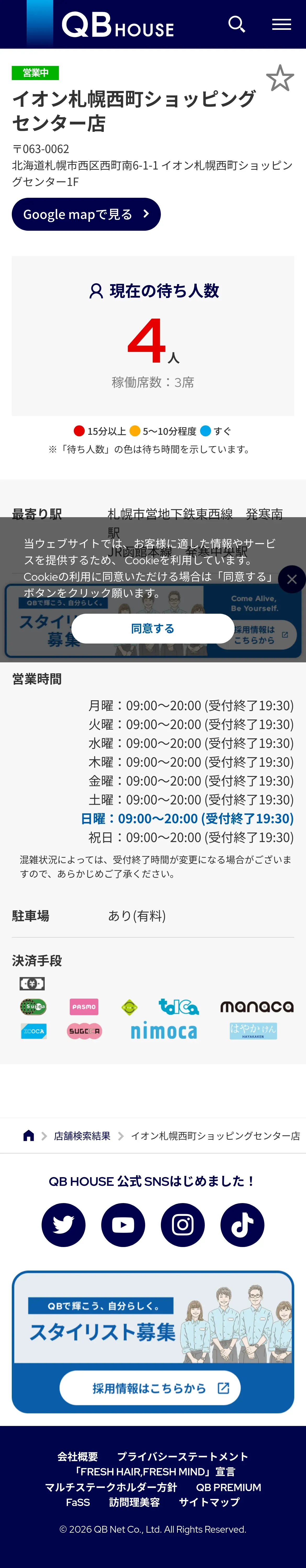Open the hamburger menu
306x1568 pixels.
click(x=282, y=24)
